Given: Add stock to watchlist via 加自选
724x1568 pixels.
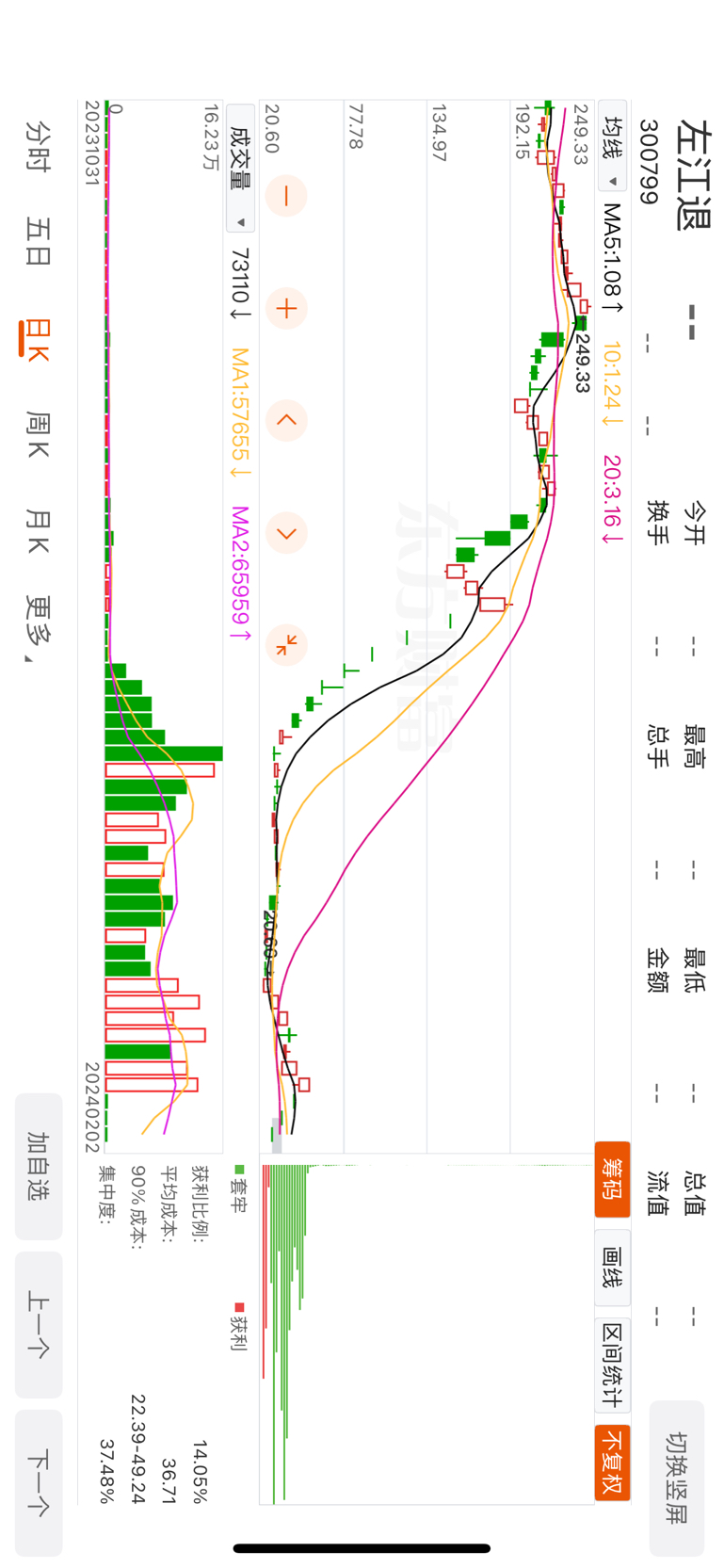Looking at the screenshot, I should tap(39, 1166).
